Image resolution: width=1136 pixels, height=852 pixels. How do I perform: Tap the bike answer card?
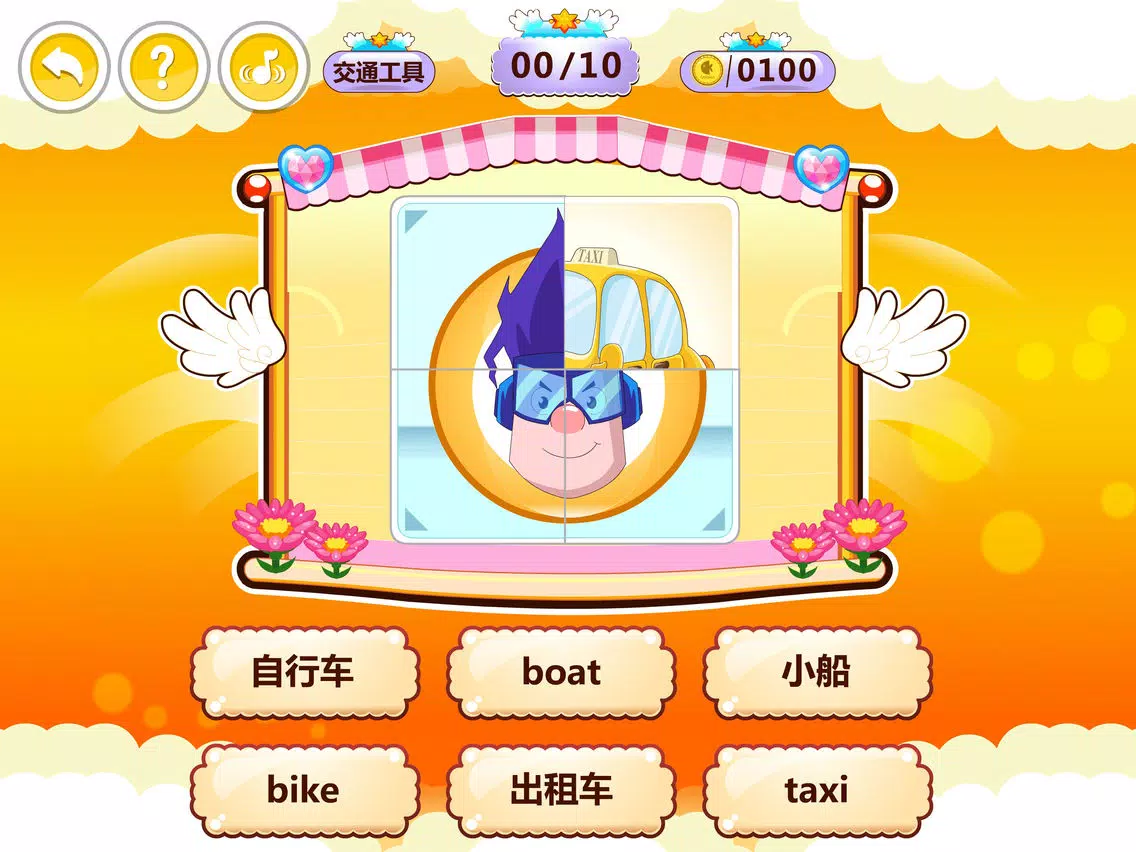pos(303,790)
